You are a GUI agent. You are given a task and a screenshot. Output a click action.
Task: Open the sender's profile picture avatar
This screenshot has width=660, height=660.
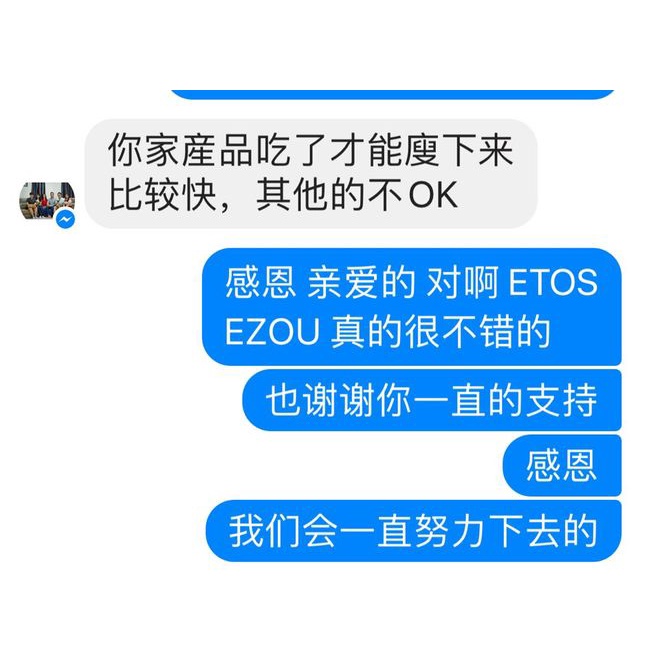pyautogui.click(x=47, y=201)
